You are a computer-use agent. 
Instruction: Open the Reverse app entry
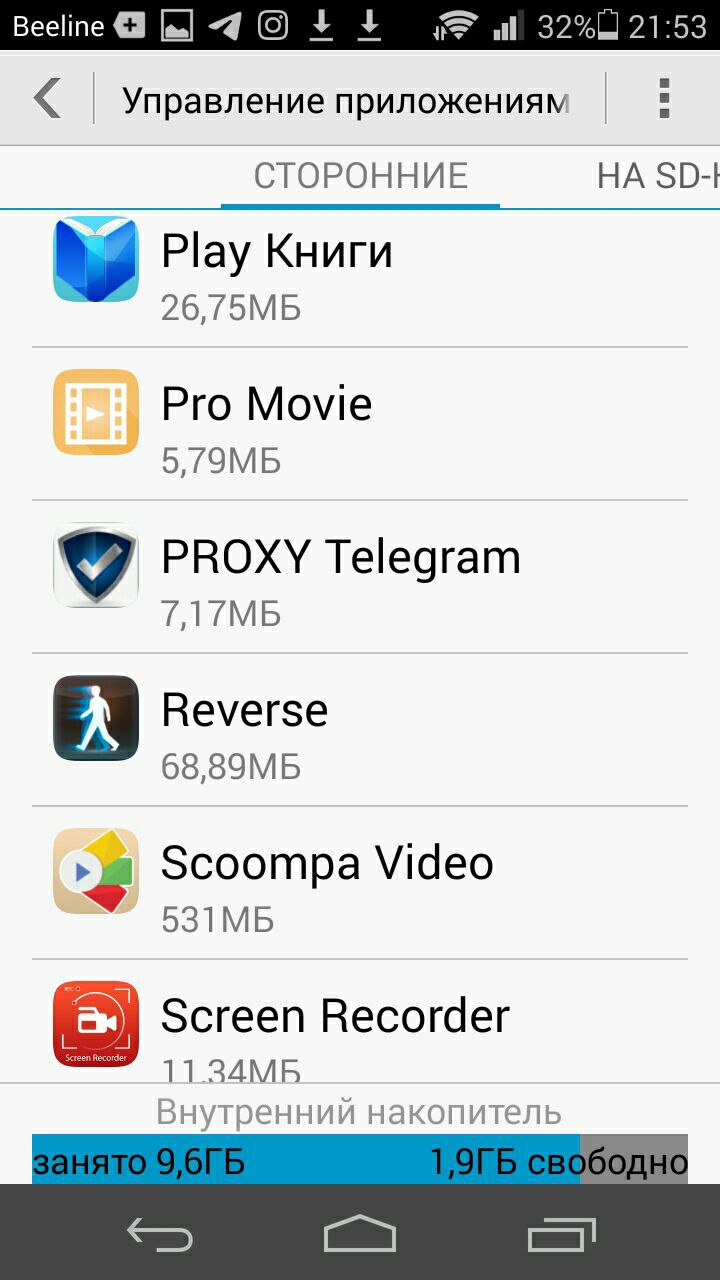point(360,730)
